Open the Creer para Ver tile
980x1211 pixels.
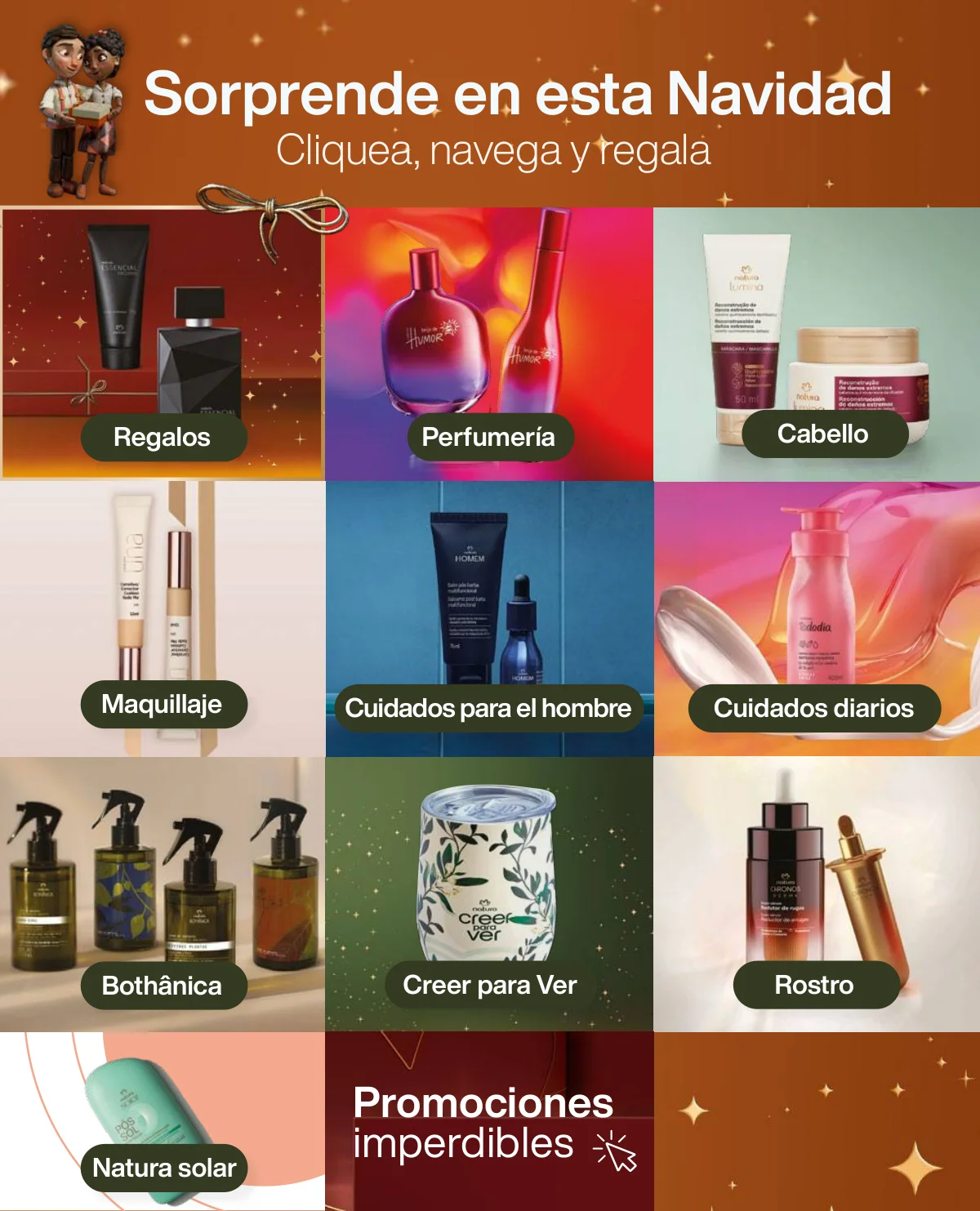coord(489,985)
